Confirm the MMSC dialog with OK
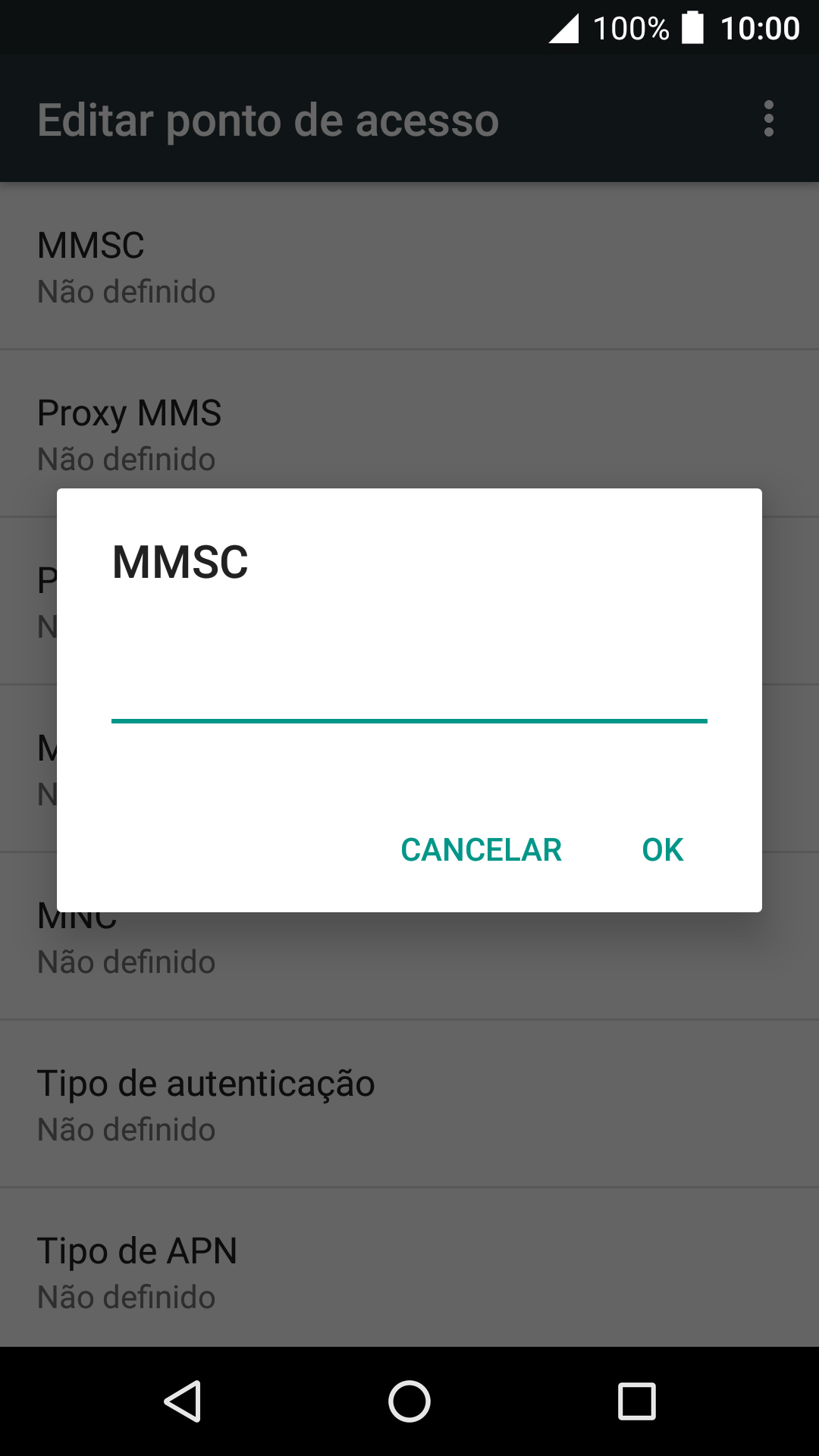Screen dimensions: 819x1456 click(x=663, y=850)
